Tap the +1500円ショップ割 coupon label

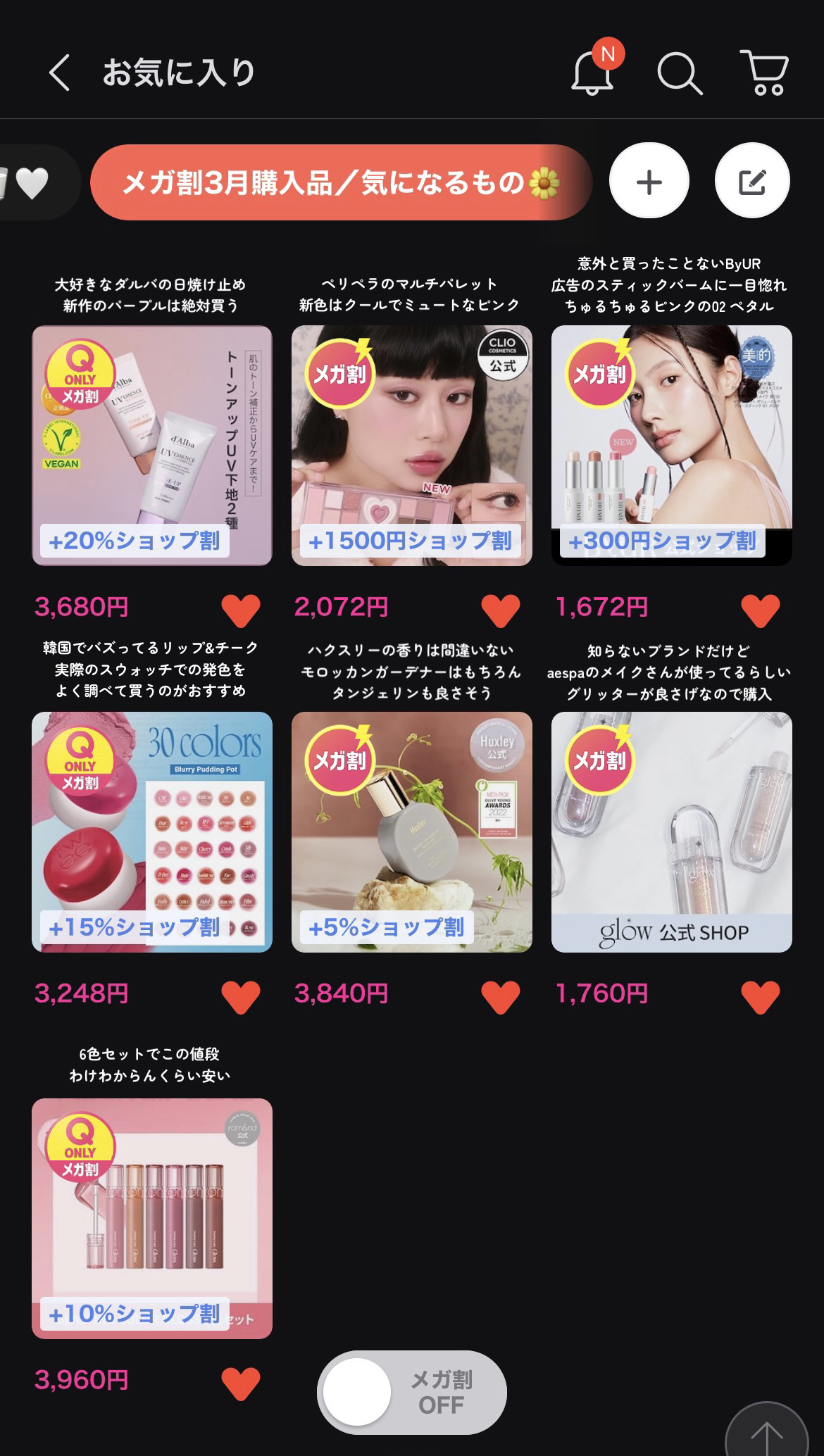(x=413, y=542)
